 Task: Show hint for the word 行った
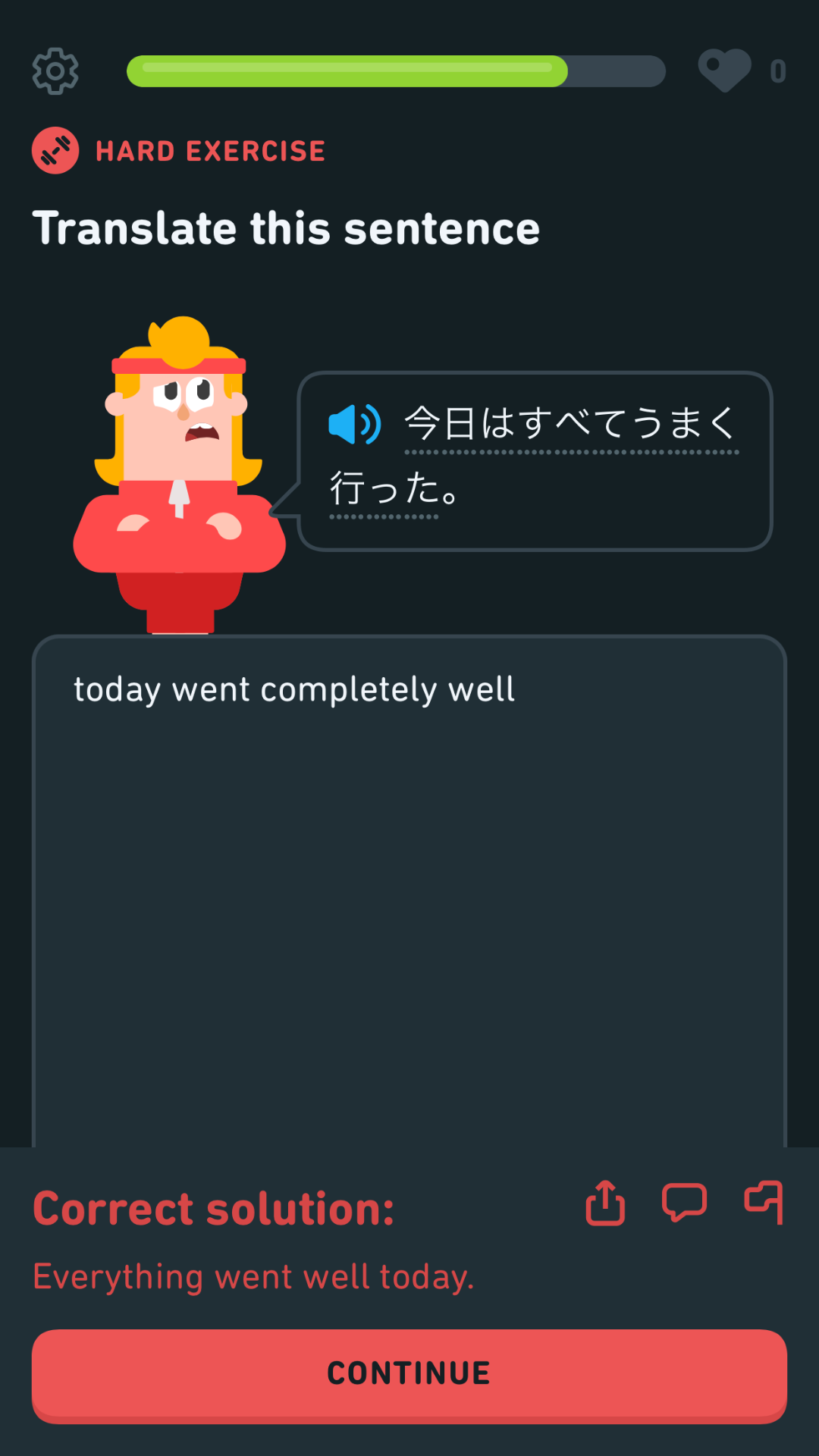(x=383, y=489)
